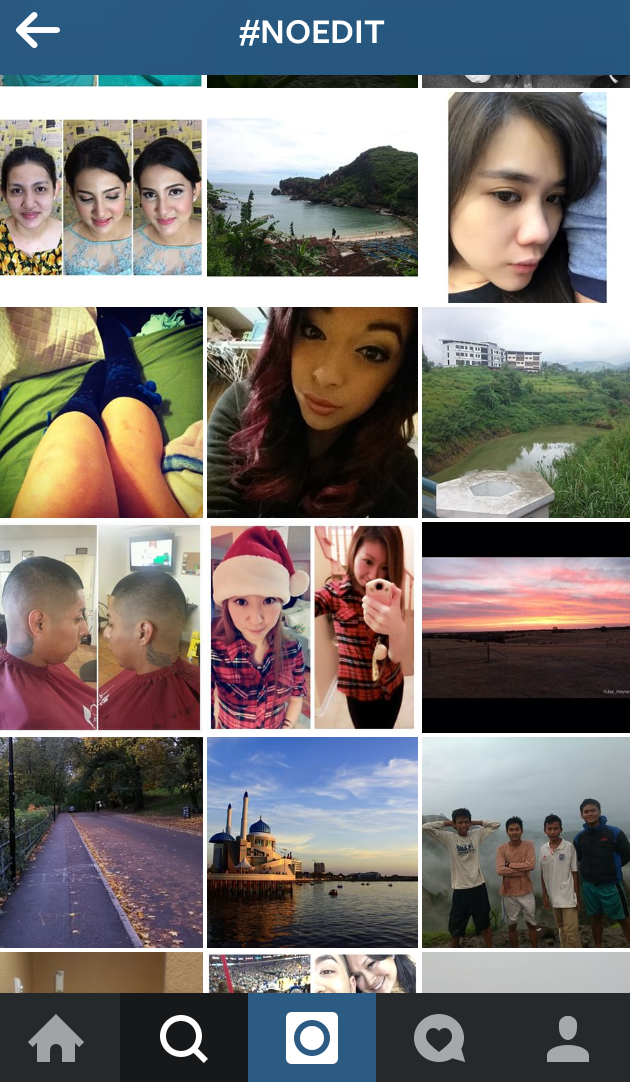Go back from the #NOEDIT page
The image size is (630, 1082).
coord(38,31)
